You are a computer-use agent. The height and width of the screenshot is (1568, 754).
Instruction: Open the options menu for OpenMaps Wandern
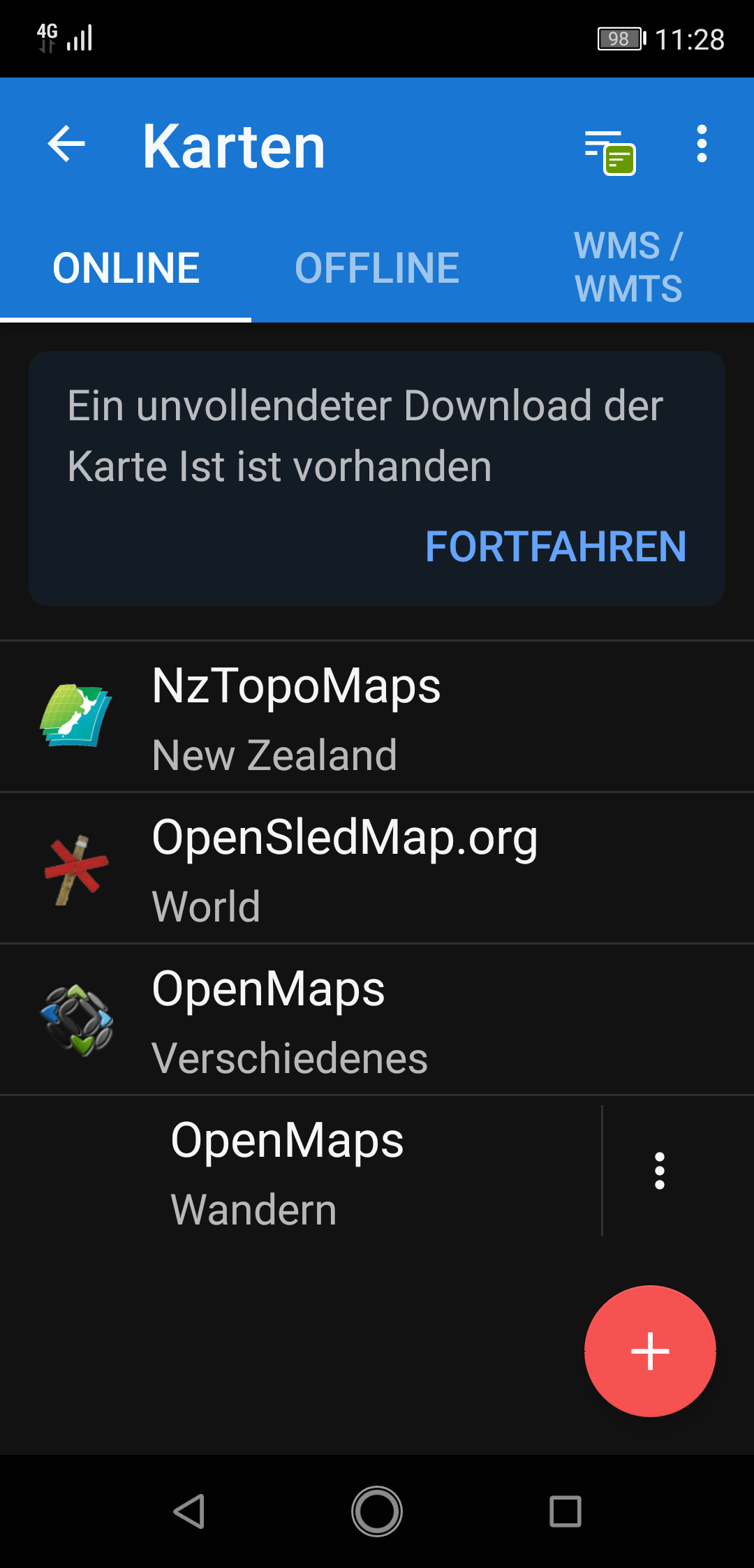pyautogui.click(x=659, y=1171)
